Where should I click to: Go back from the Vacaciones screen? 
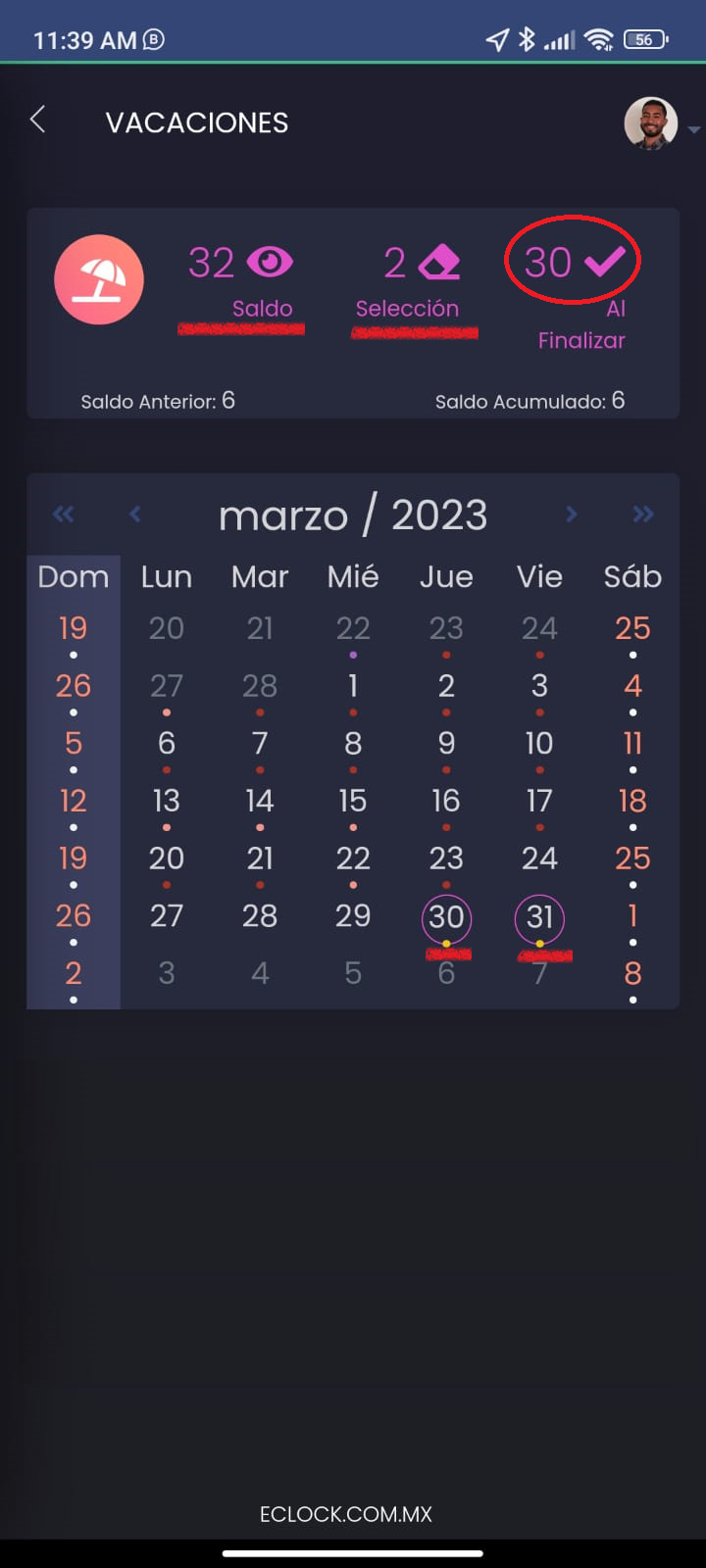[x=37, y=121]
